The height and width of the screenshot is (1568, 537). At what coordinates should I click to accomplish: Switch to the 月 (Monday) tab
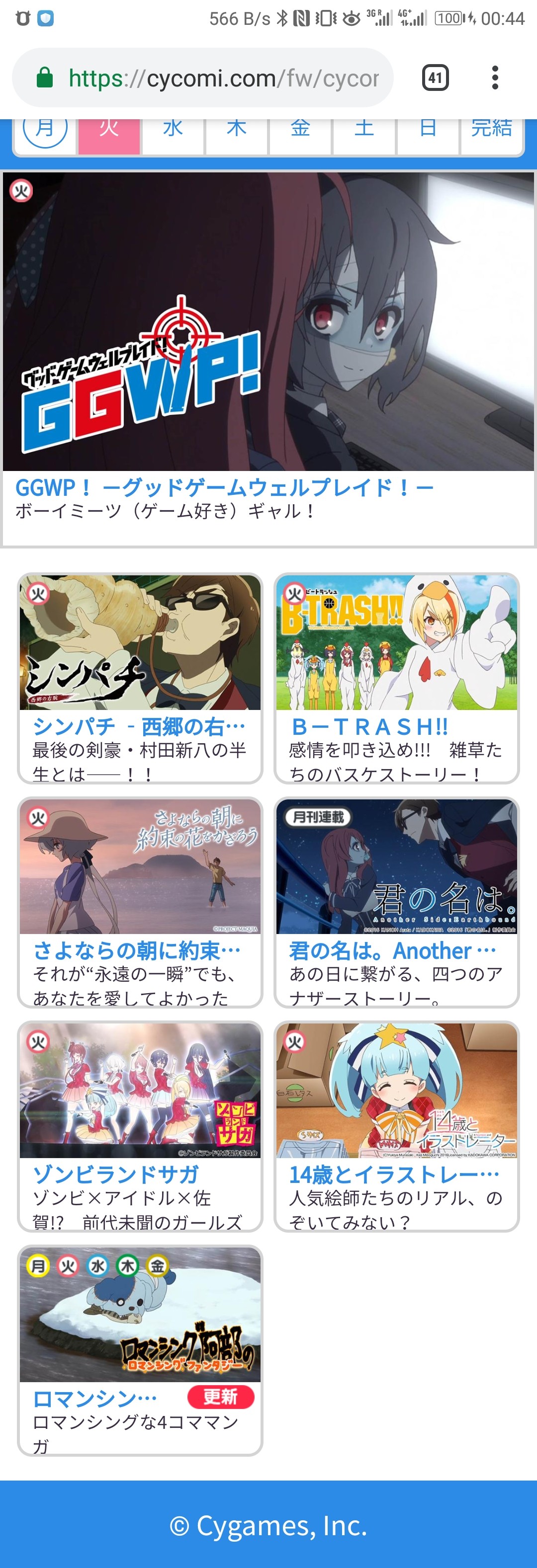click(45, 130)
